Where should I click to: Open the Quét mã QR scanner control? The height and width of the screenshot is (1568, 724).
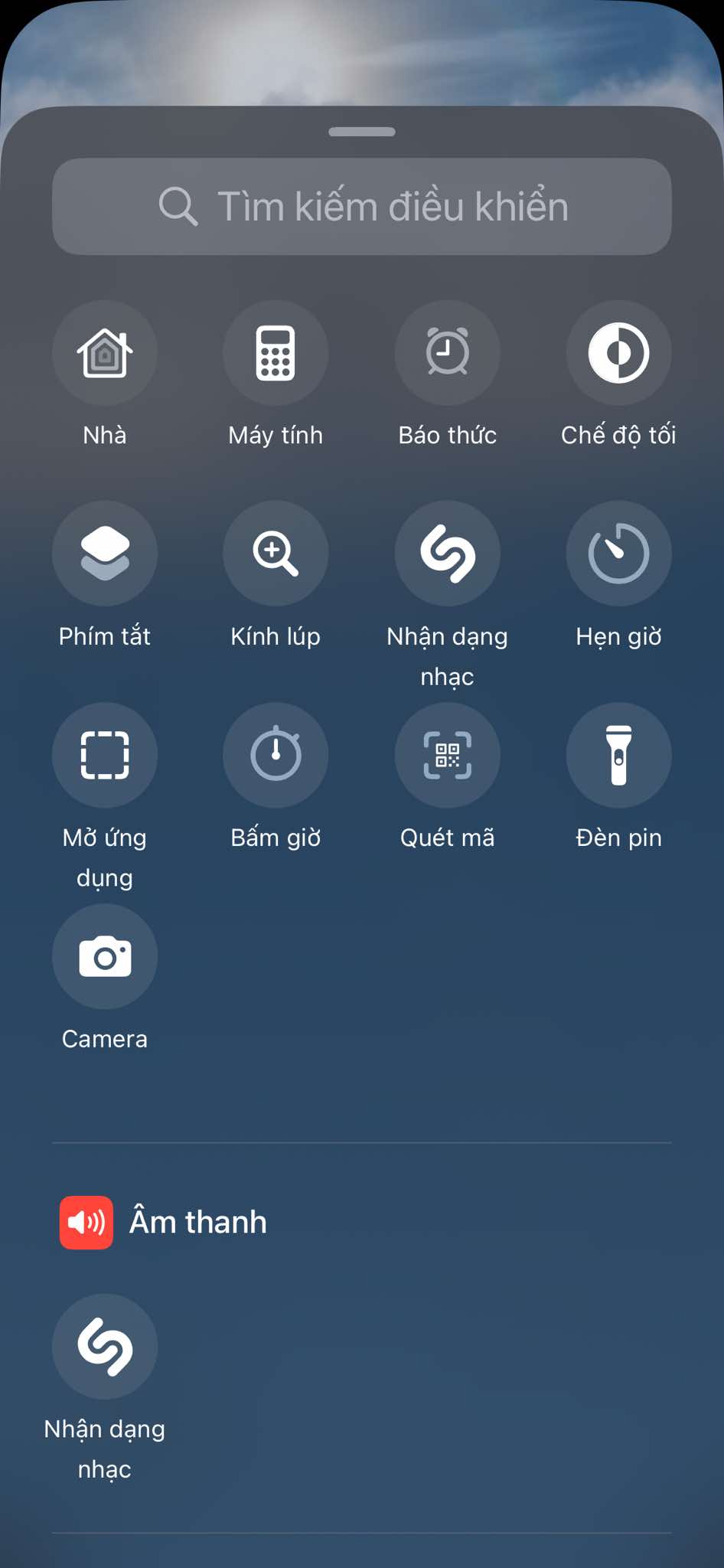(447, 755)
